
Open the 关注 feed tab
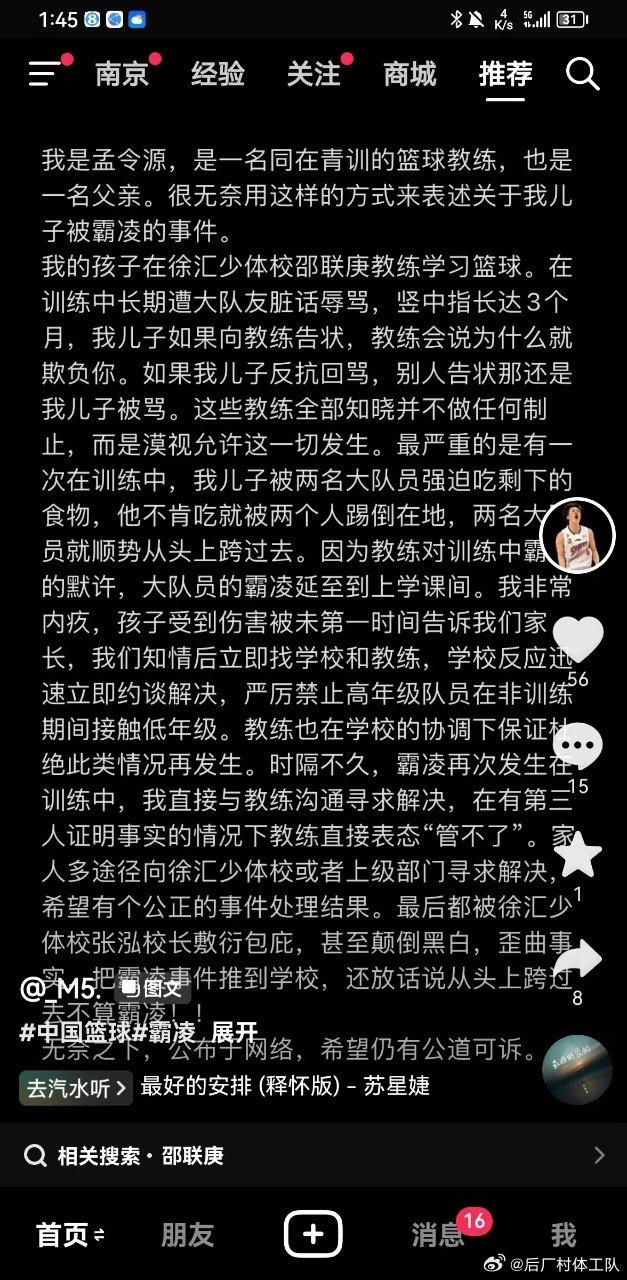[x=313, y=74]
